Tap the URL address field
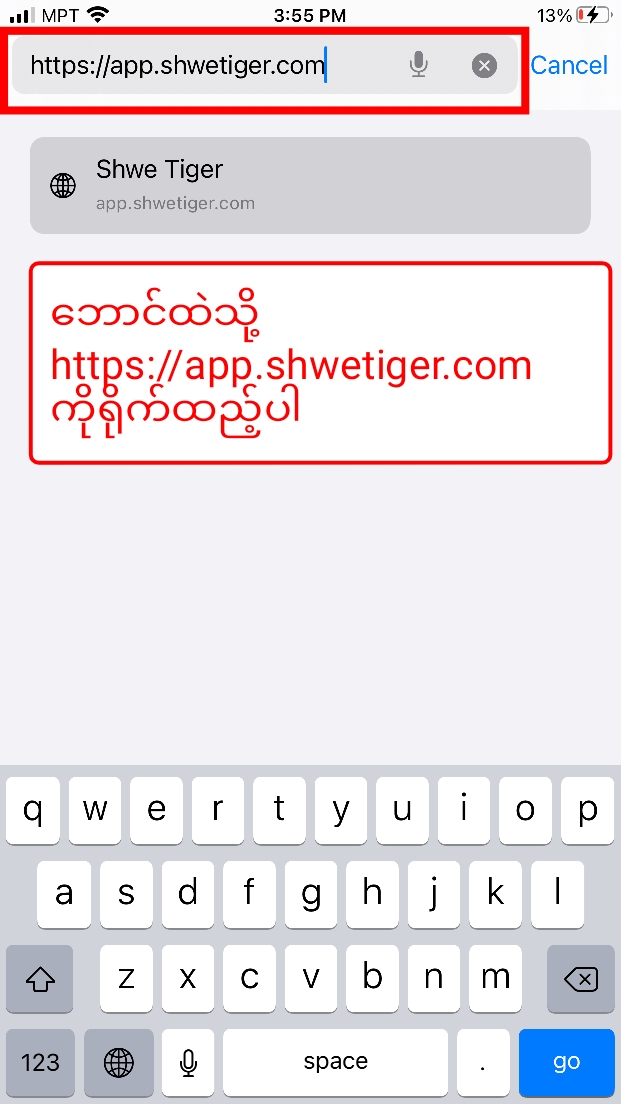The height and width of the screenshot is (1104, 621). (200, 66)
